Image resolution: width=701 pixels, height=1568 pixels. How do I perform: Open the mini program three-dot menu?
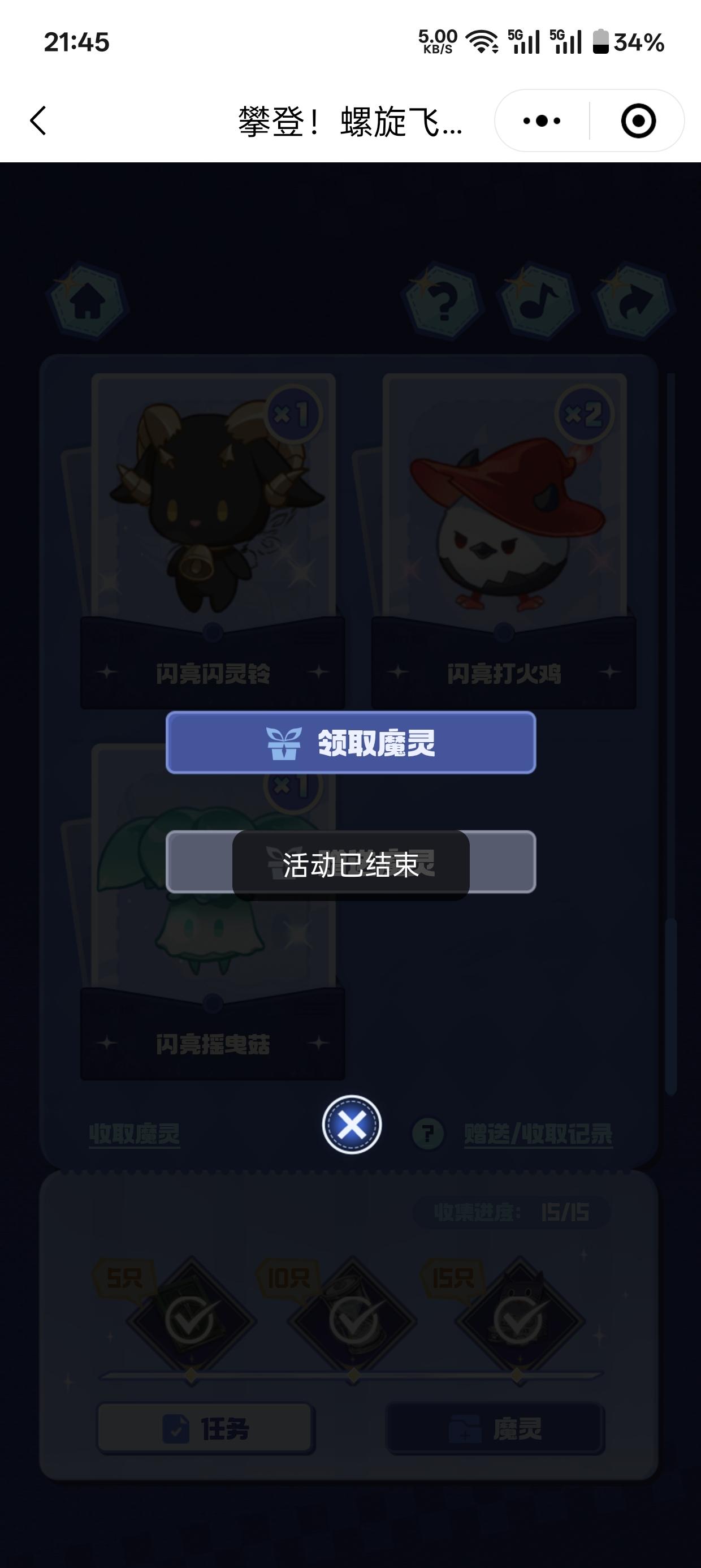point(542,120)
